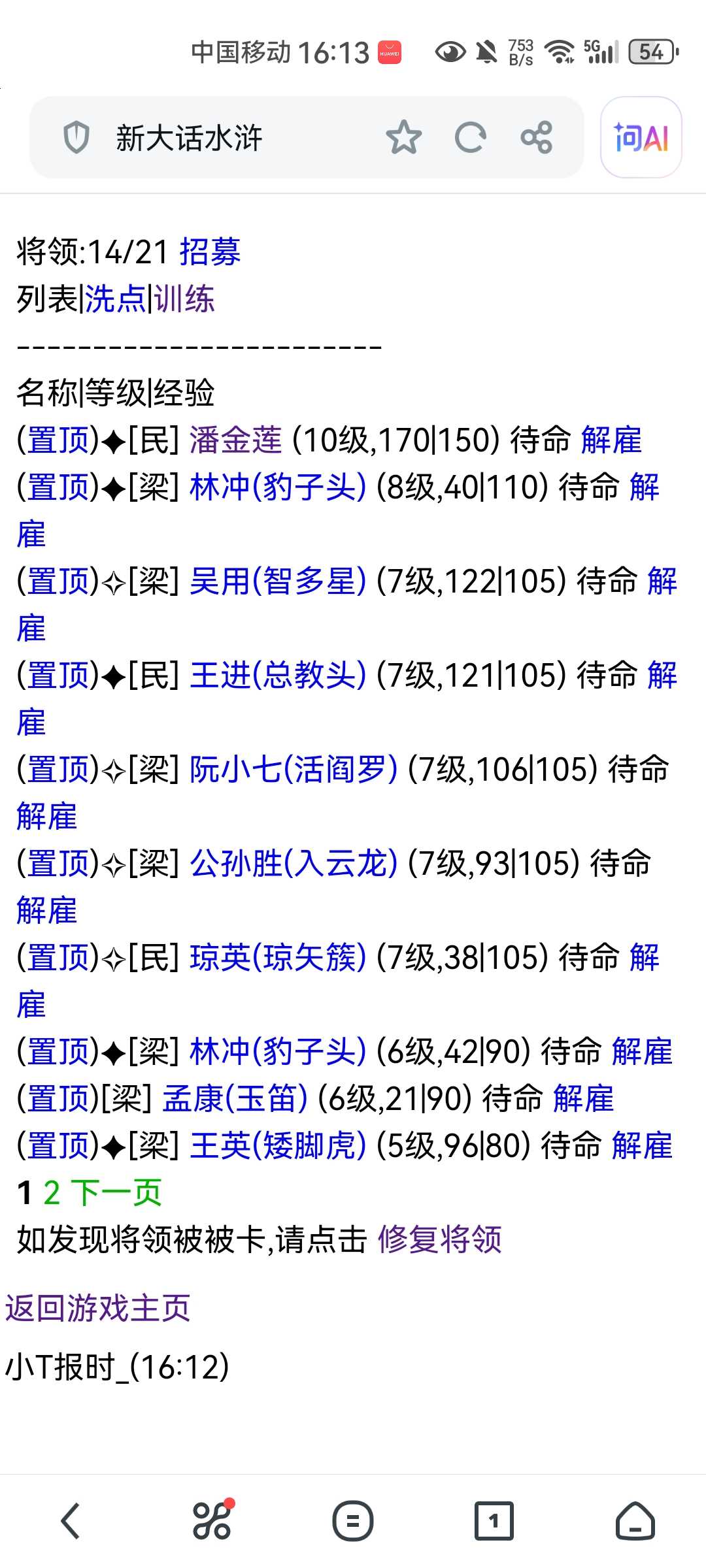Open the 问AI assistant
706x1568 pixels.
[x=641, y=137]
